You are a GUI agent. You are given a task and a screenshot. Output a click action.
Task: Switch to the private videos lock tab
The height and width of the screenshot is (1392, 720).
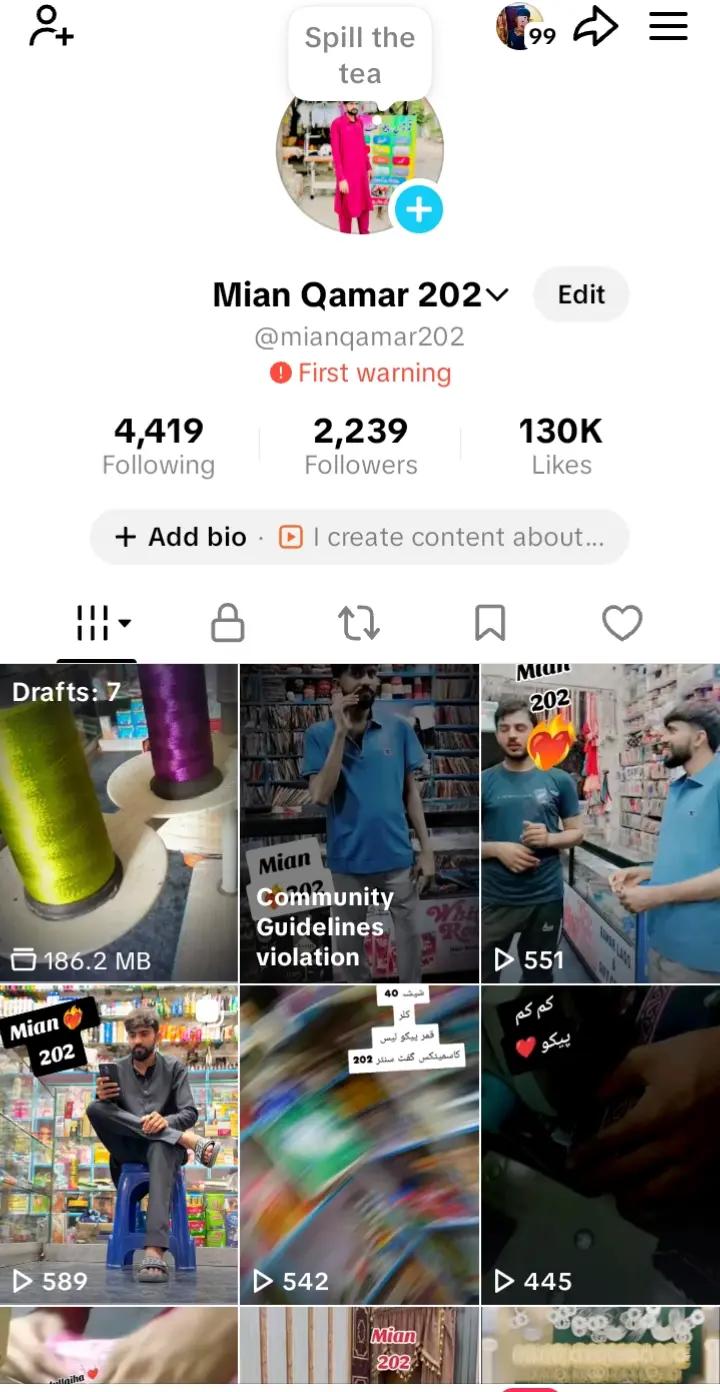(228, 623)
